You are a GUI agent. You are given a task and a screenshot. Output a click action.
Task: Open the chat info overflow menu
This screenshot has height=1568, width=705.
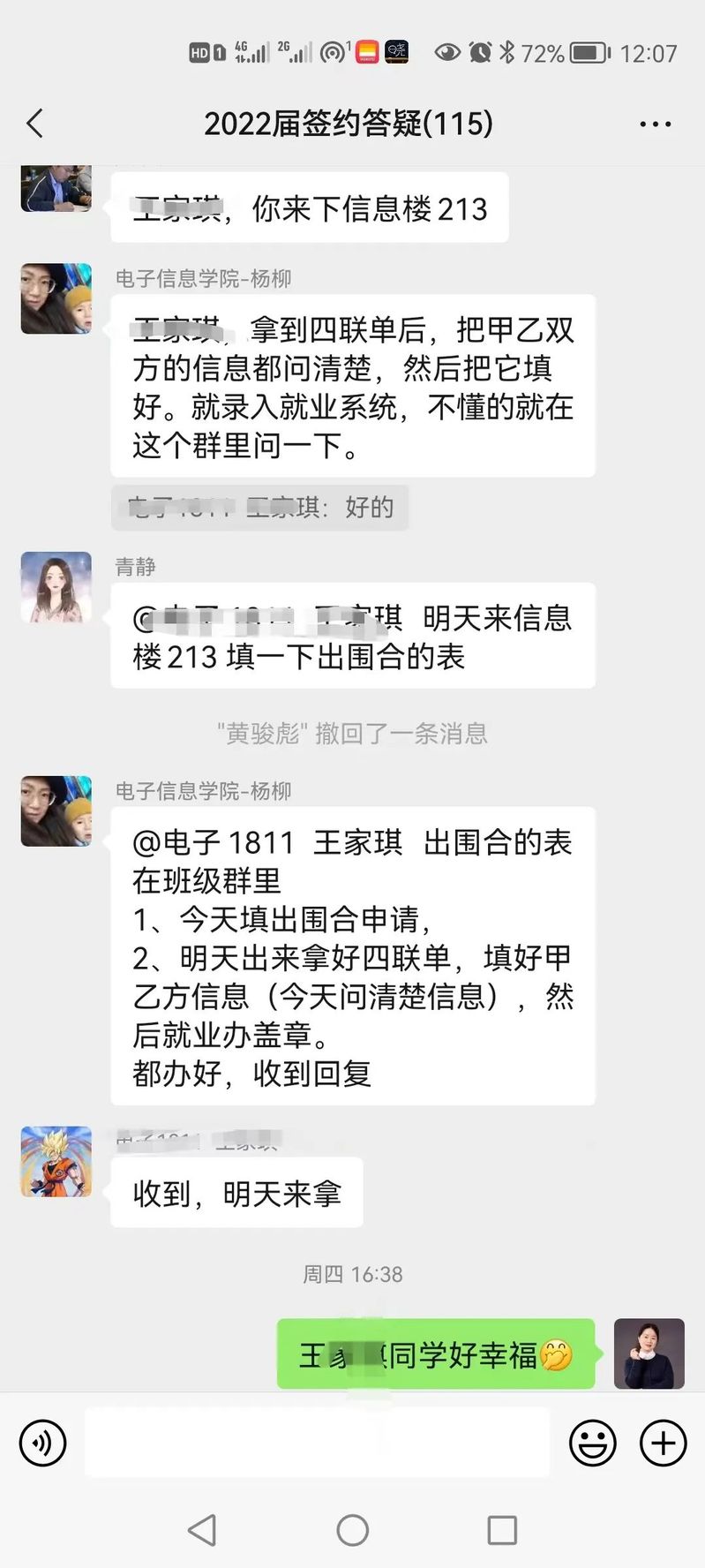click(x=655, y=124)
